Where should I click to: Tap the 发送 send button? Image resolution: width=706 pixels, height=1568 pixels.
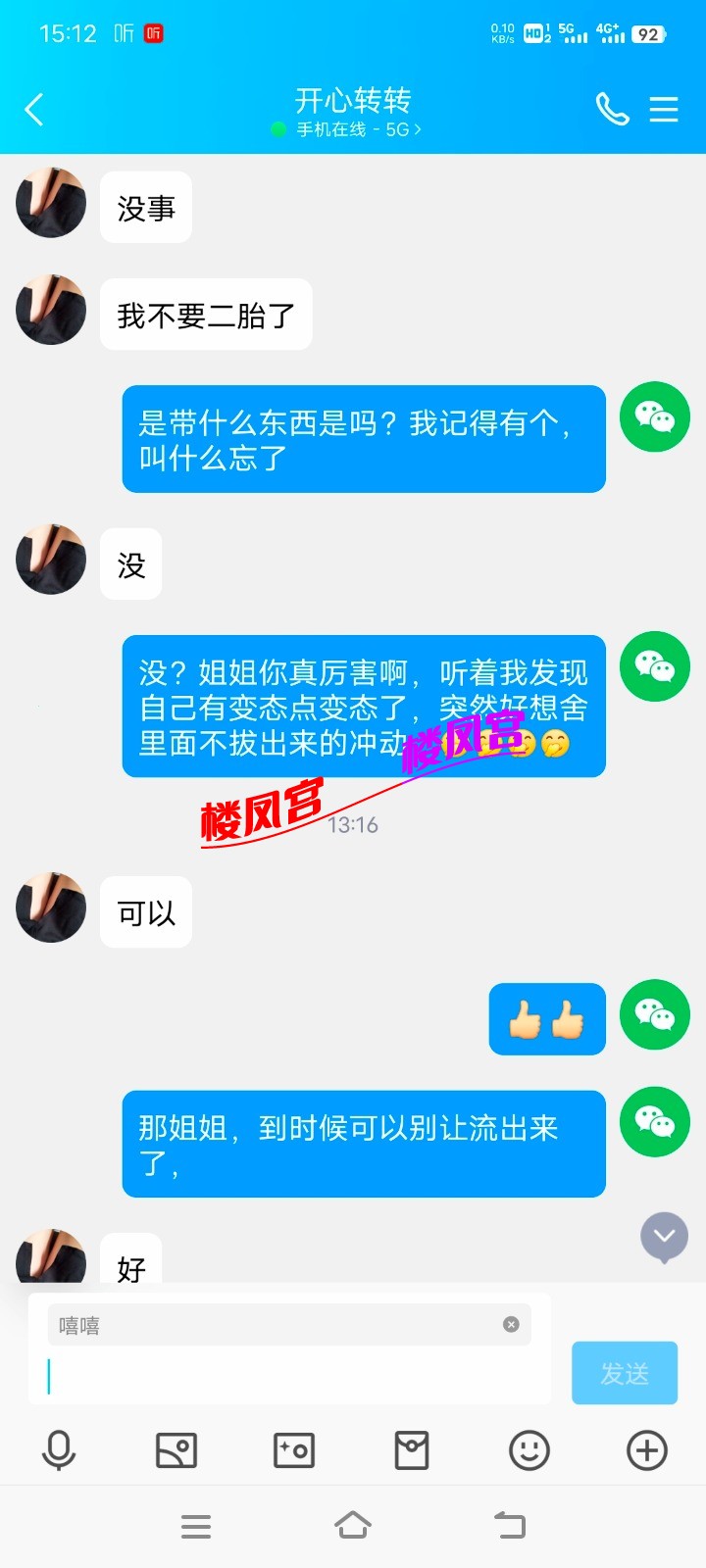click(x=625, y=1373)
